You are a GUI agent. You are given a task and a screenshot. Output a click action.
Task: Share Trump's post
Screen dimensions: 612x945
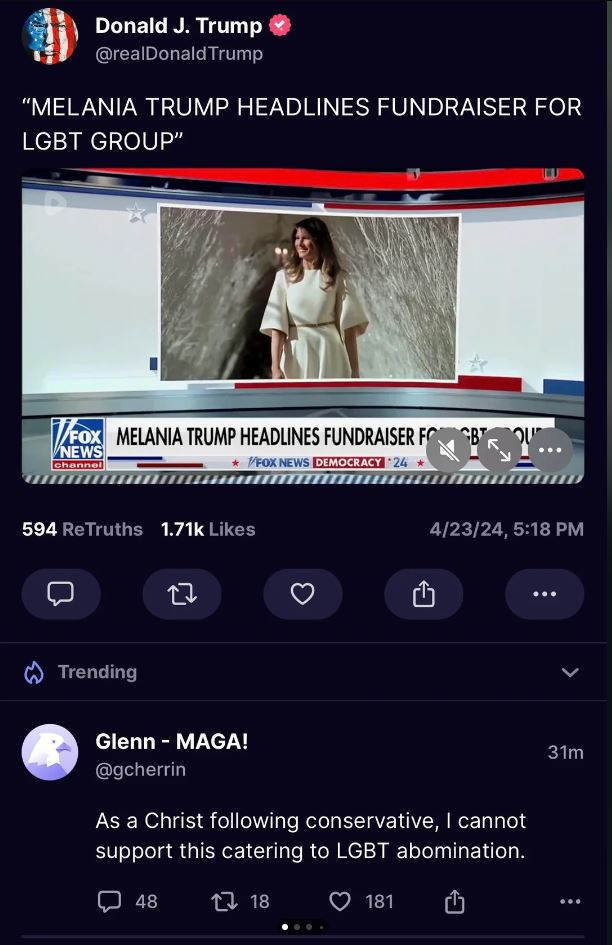coord(423,594)
